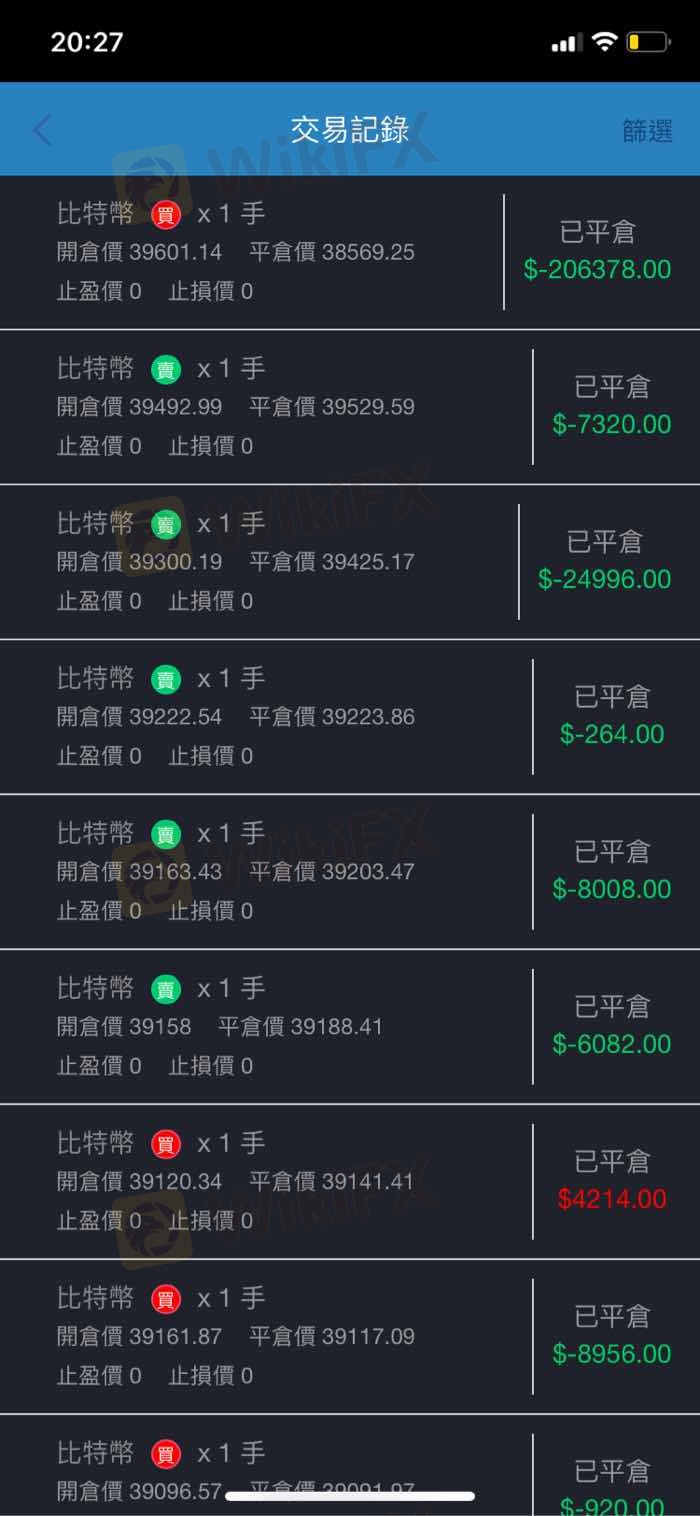The height and width of the screenshot is (1516, 700).
Task: Go back using the header arrow
Action: point(42,130)
